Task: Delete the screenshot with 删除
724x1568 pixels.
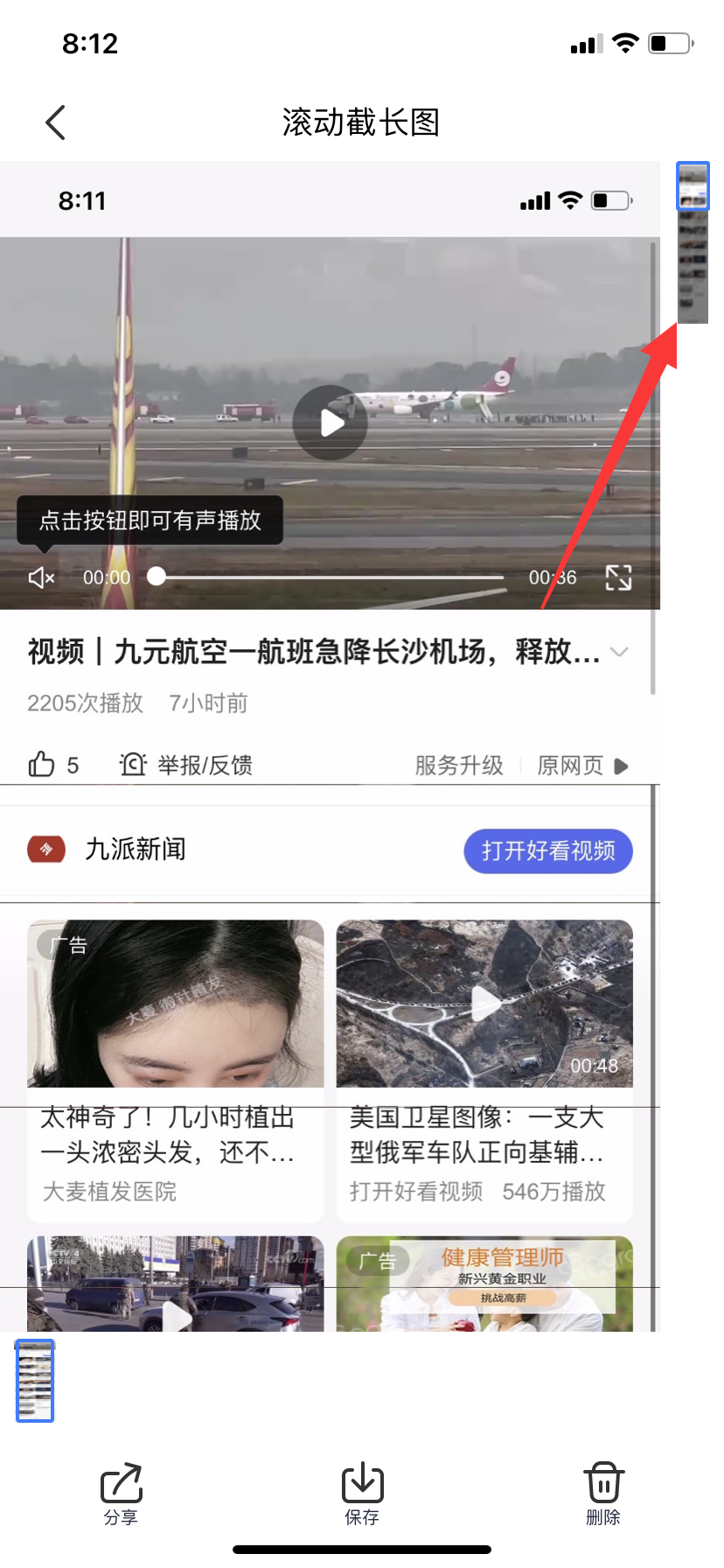Action: coord(603,1493)
